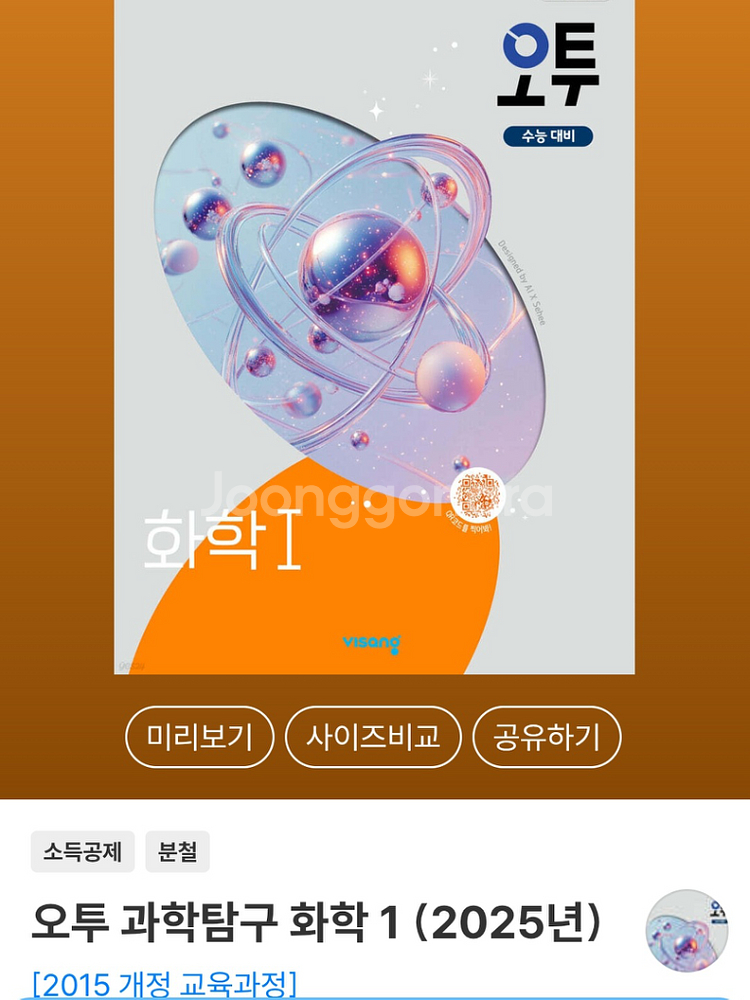The width and height of the screenshot is (750, 1000).
Task: Select the 소득공제 tag
Action: [82, 851]
